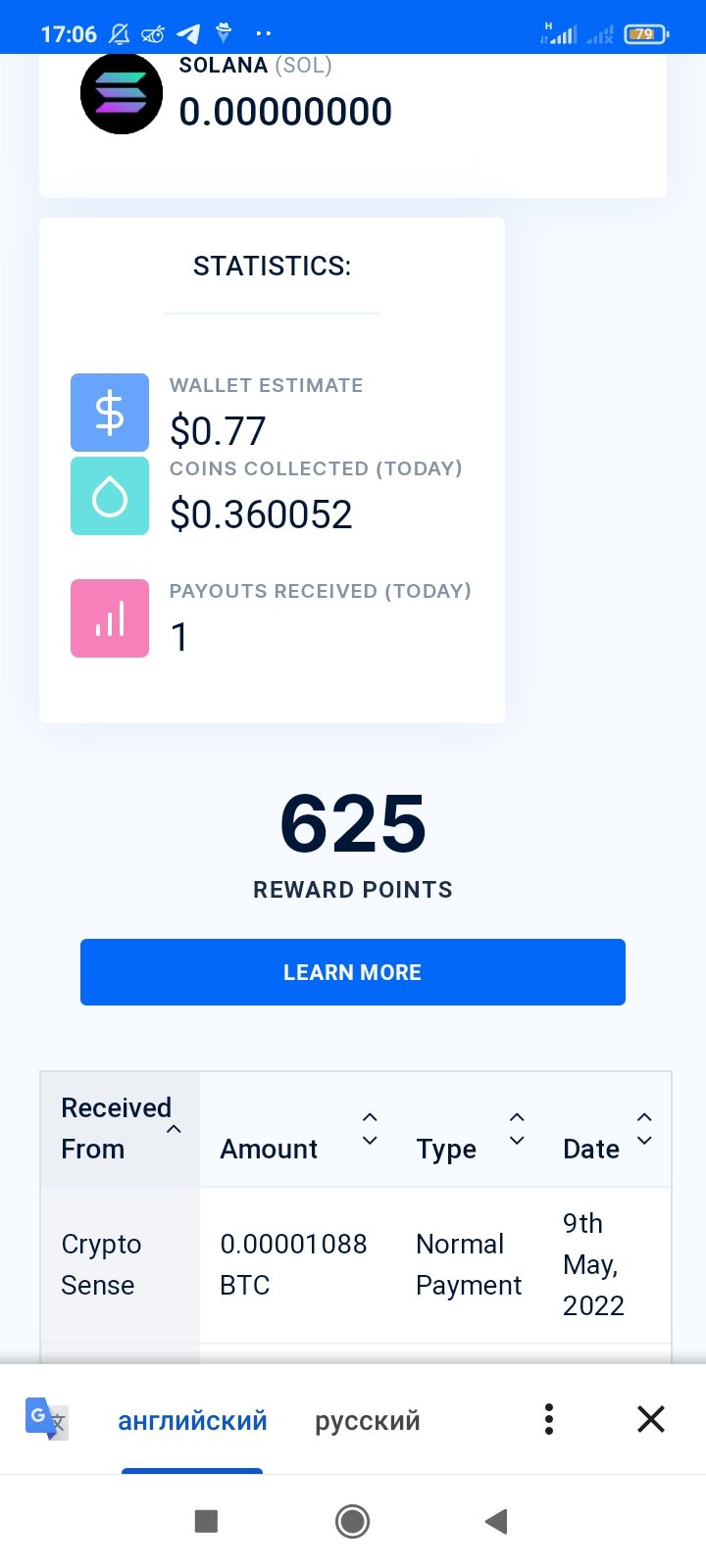The height and width of the screenshot is (1568, 706).
Task: Select the английский language tab
Action: pyautogui.click(x=192, y=1421)
